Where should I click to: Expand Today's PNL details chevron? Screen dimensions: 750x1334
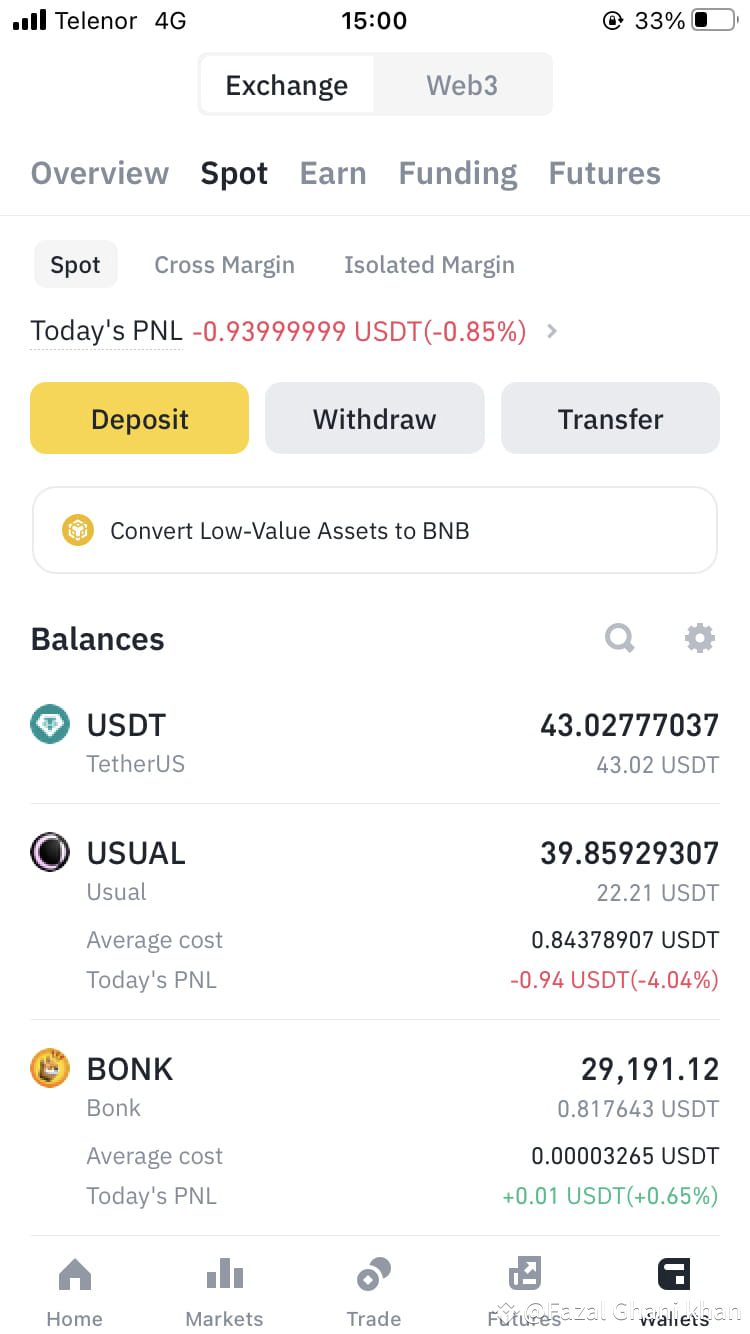click(551, 331)
